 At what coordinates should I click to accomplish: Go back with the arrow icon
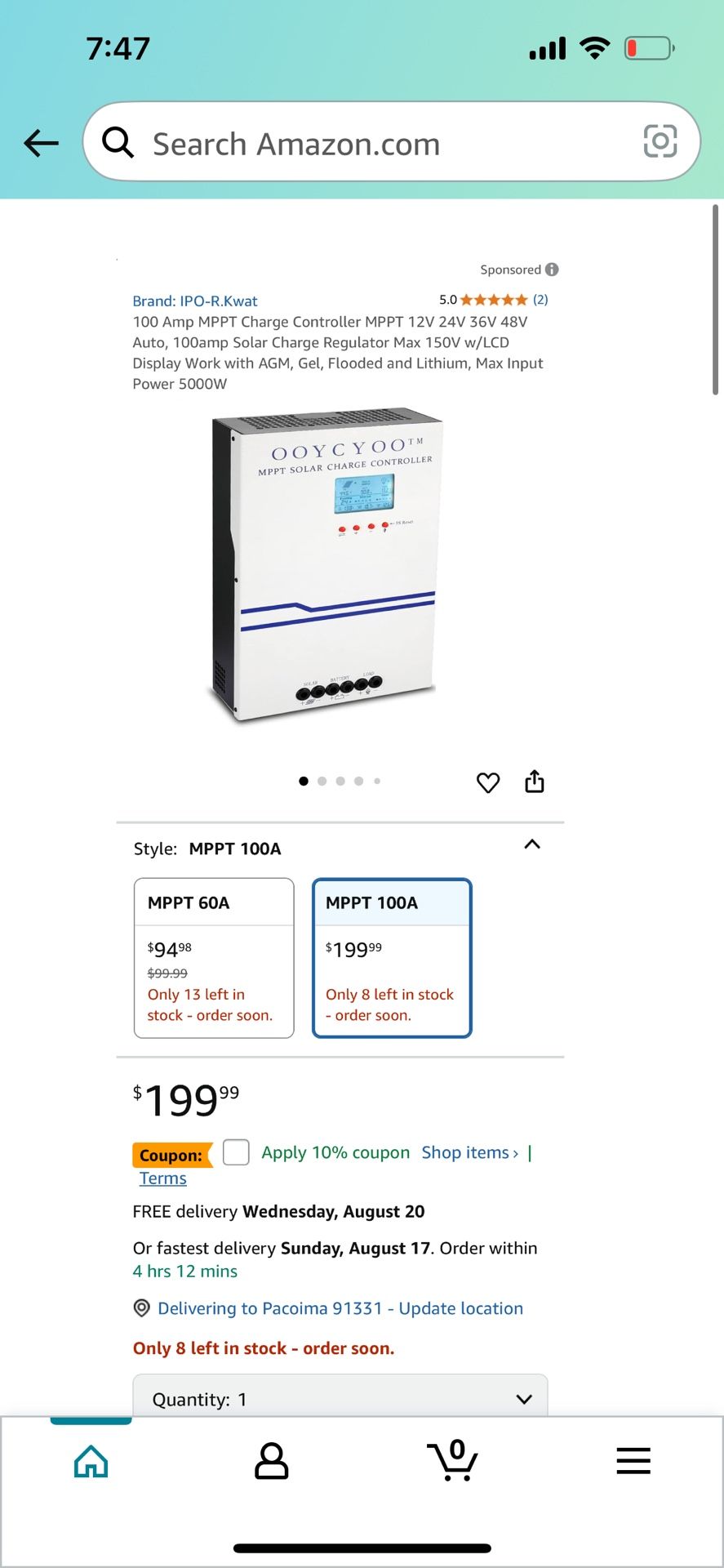[41, 143]
